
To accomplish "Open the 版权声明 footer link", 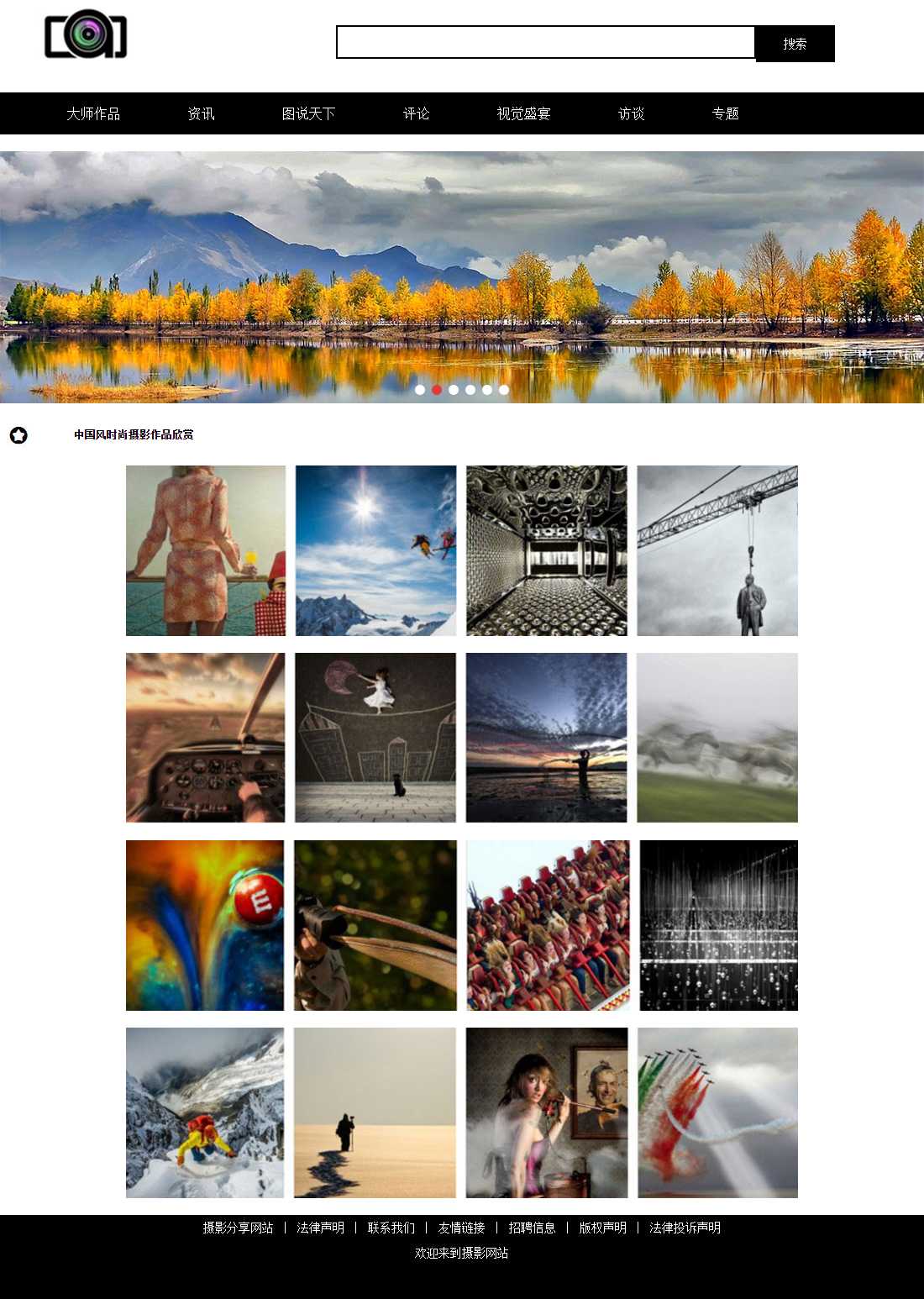I will (x=602, y=1228).
